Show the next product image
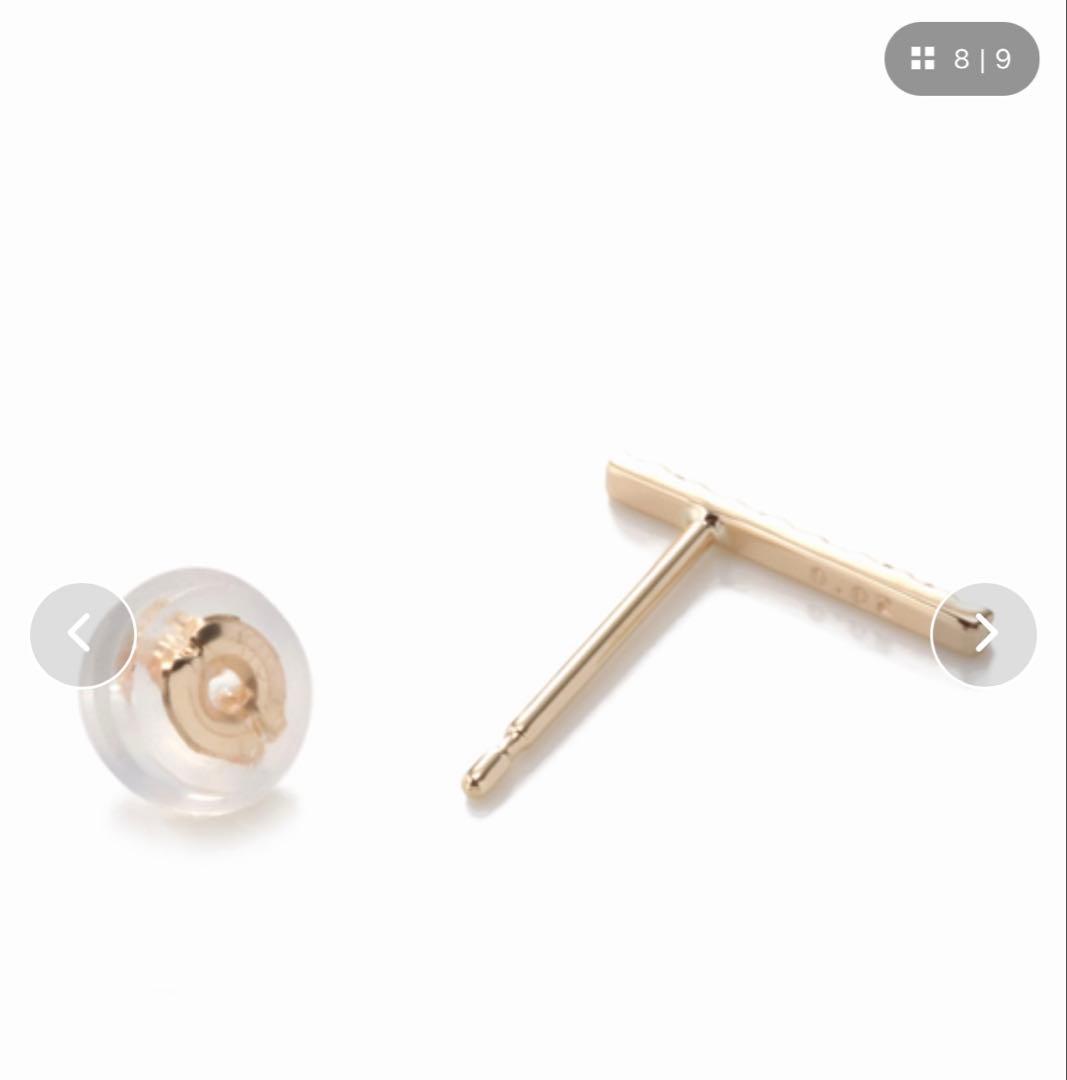Screen dimensions: 1067x1080 [984, 635]
